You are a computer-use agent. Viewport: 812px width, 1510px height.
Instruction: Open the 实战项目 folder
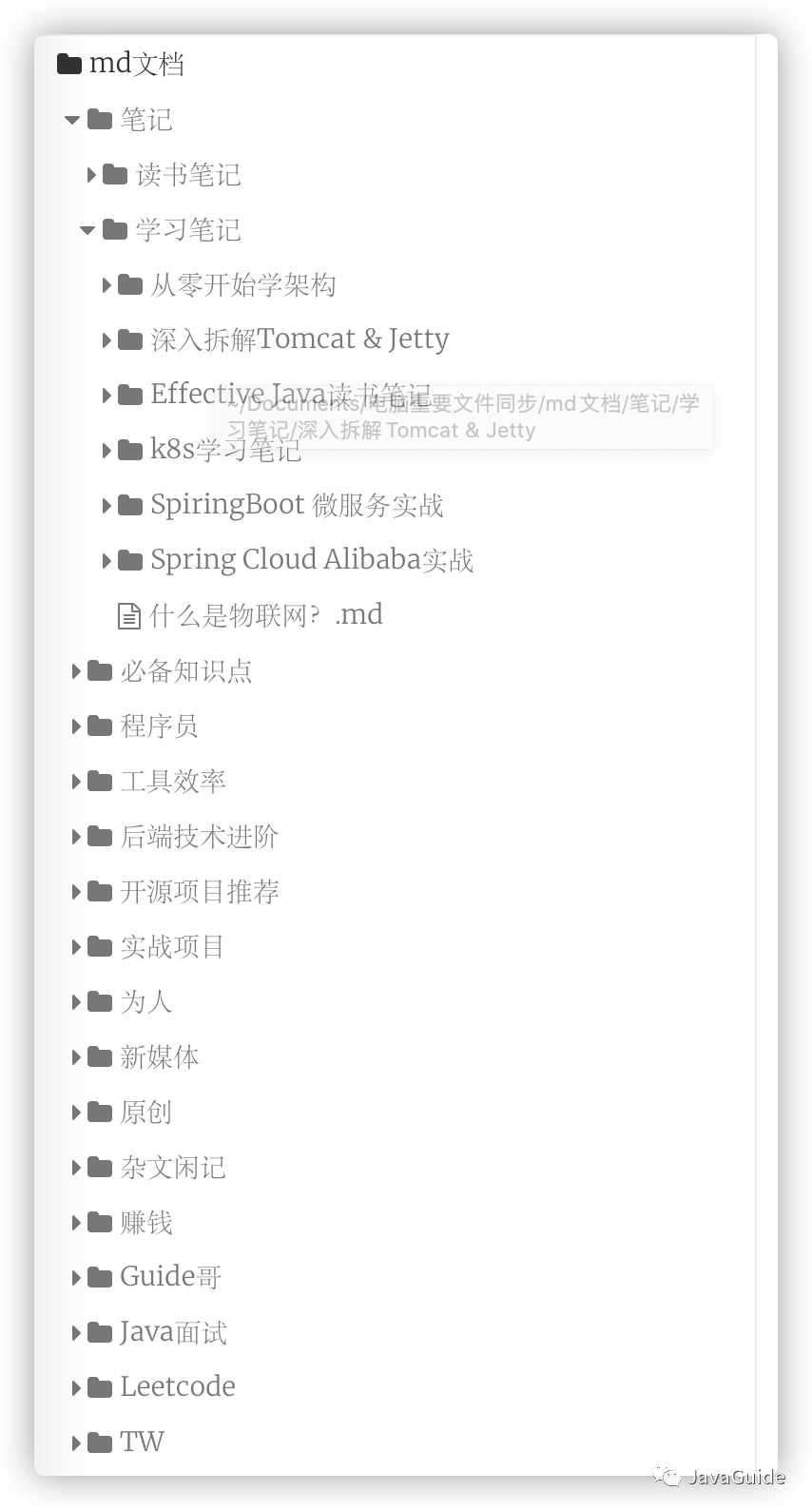click(171, 947)
